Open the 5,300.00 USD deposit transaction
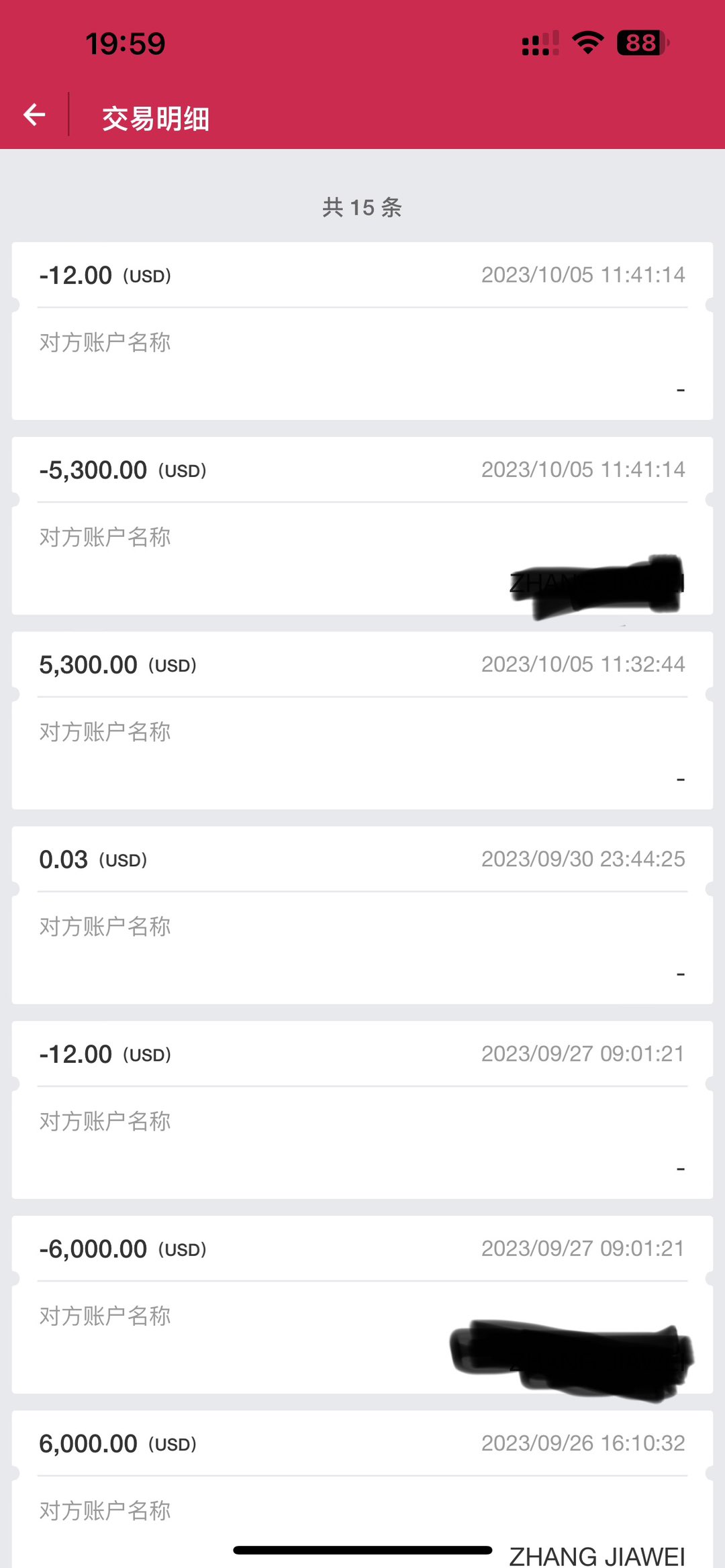725x1568 pixels. coord(362,721)
